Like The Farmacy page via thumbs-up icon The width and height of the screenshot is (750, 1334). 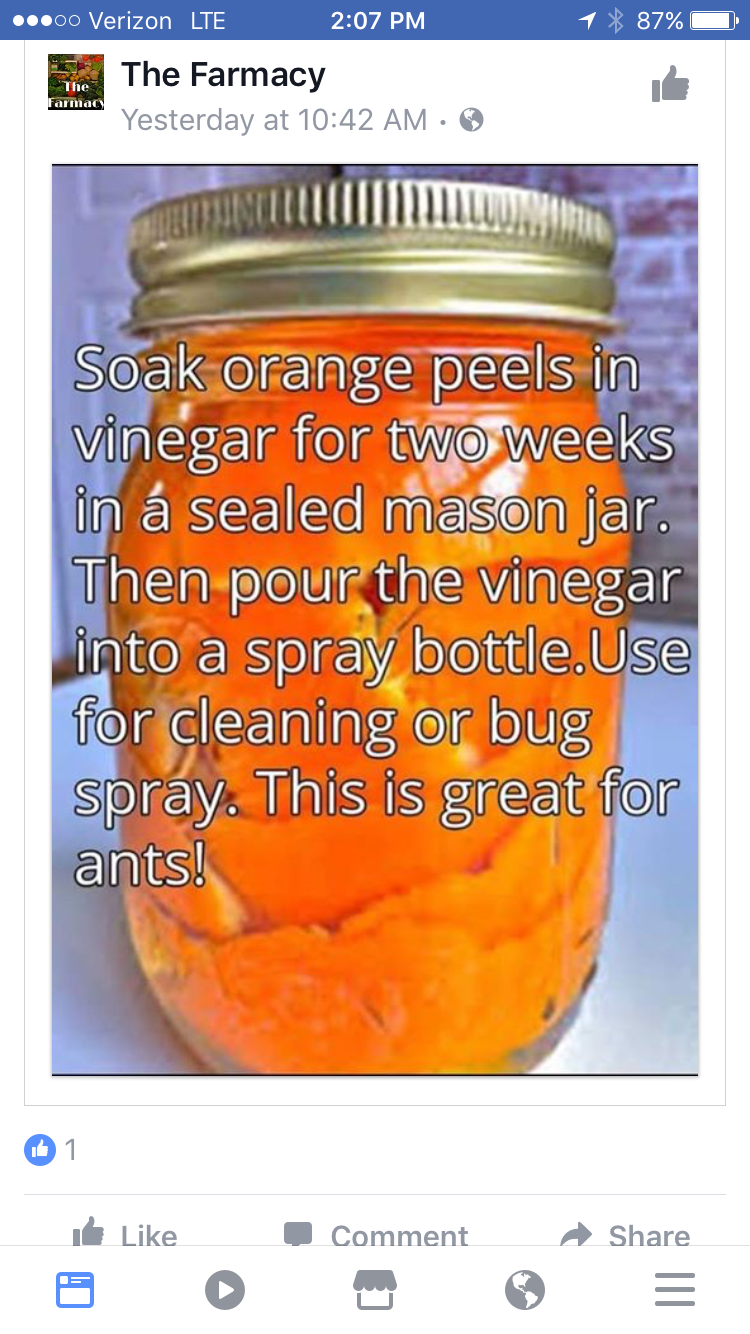[x=670, y=85]
